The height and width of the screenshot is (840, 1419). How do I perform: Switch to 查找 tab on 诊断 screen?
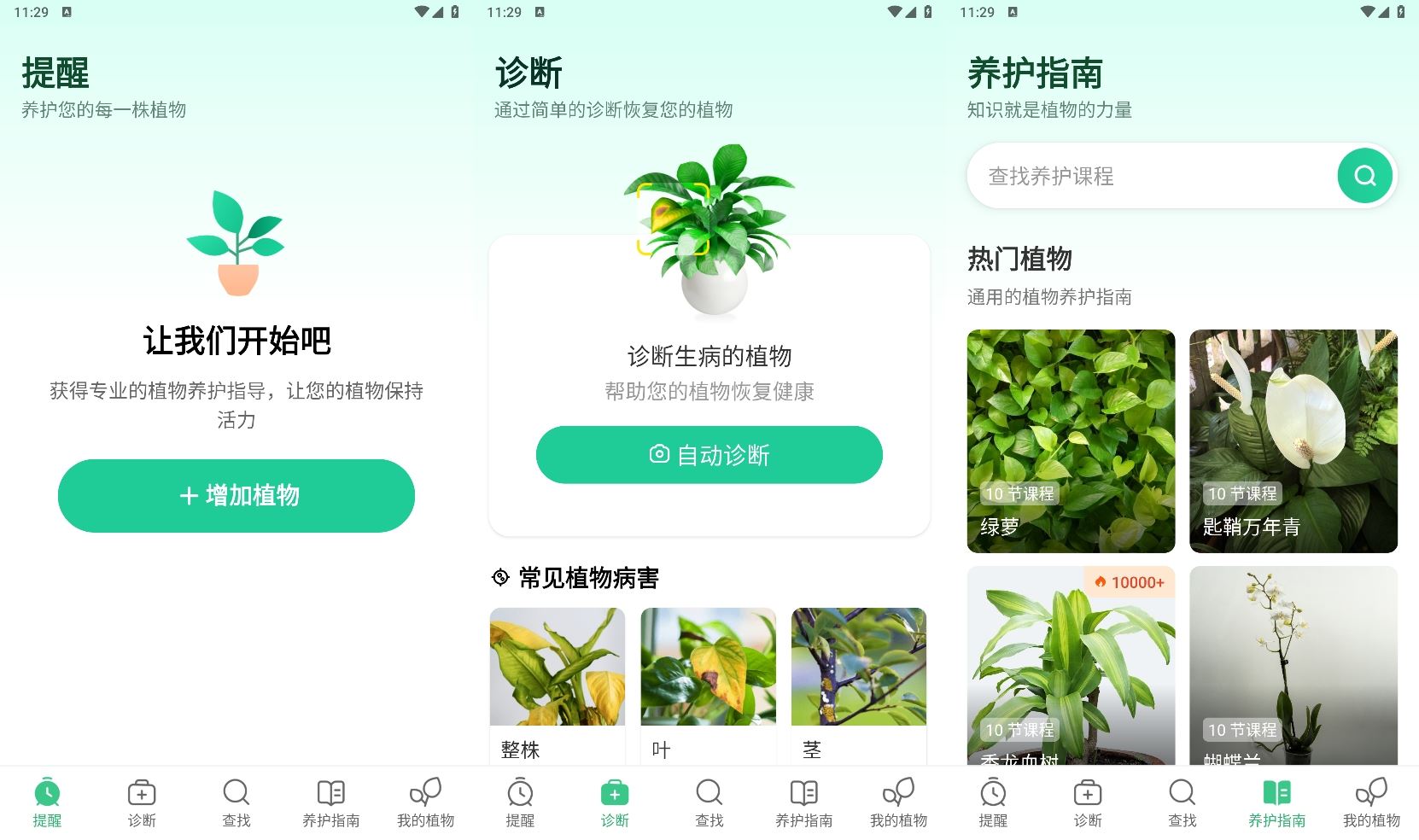pos(709,802)
